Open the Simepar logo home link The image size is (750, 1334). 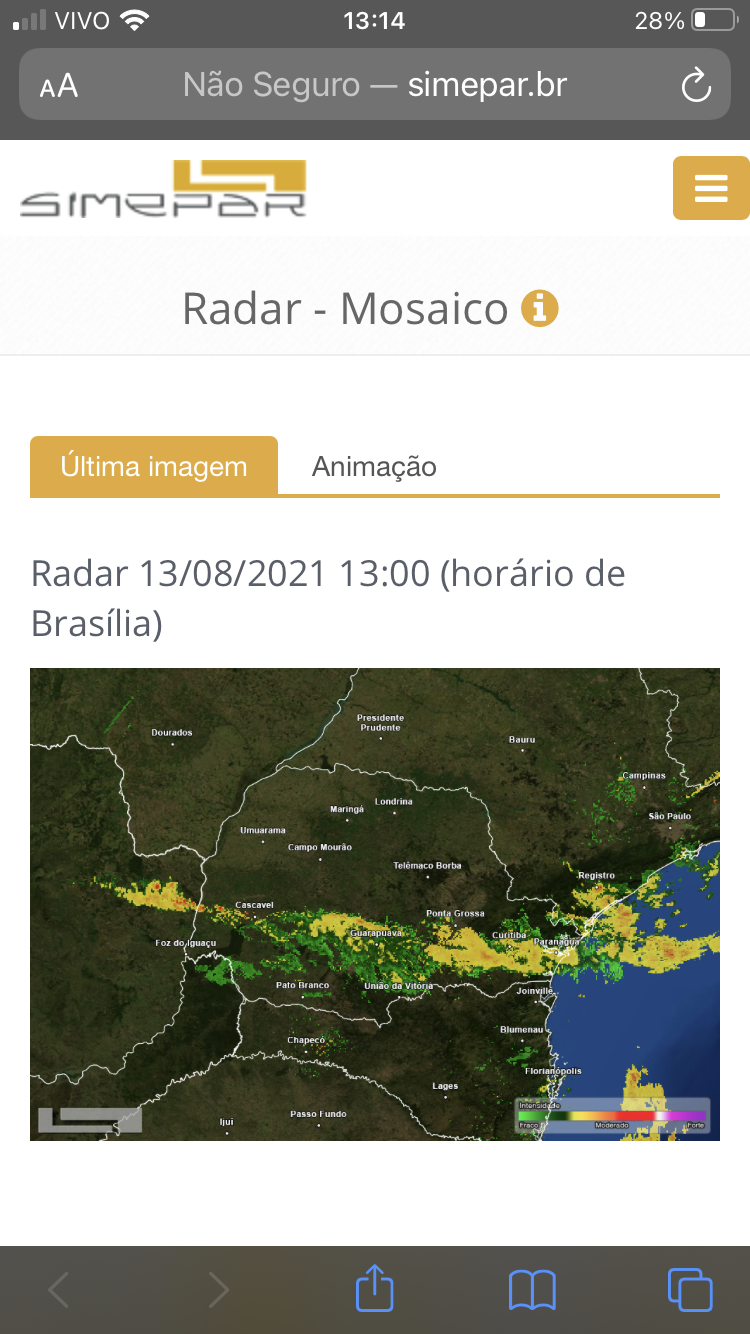(x=163, y=188)
